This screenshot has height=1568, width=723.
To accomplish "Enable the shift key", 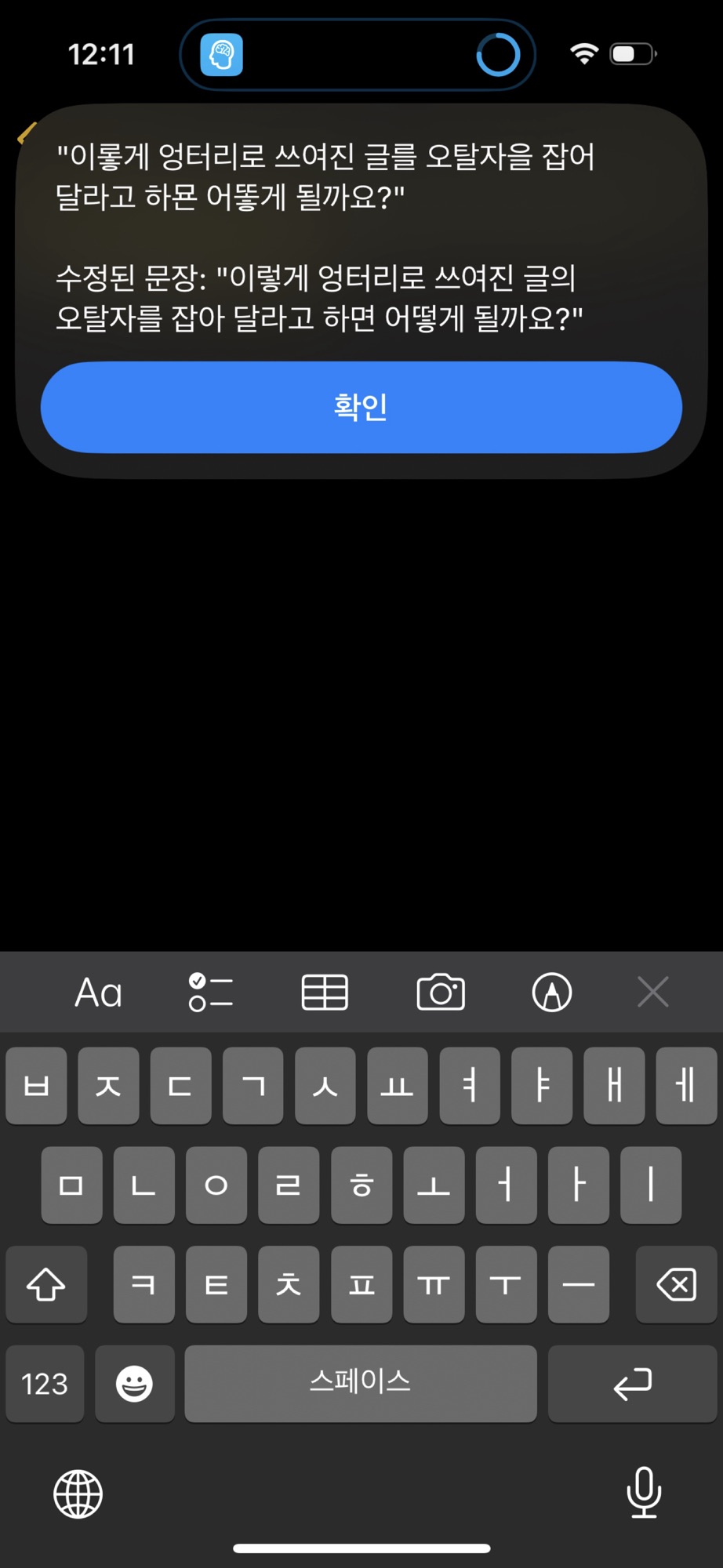I will pyautogui.click(x=46, y=1284).
